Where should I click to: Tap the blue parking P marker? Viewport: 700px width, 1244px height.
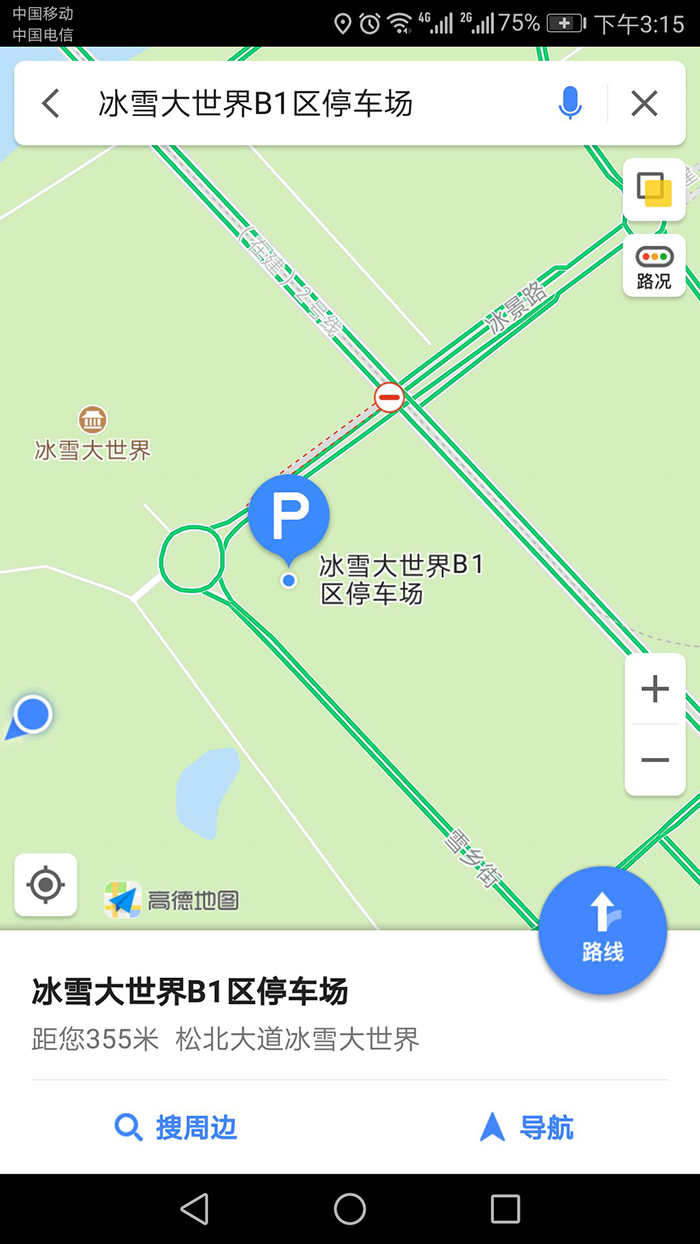(x=288, y=515)
